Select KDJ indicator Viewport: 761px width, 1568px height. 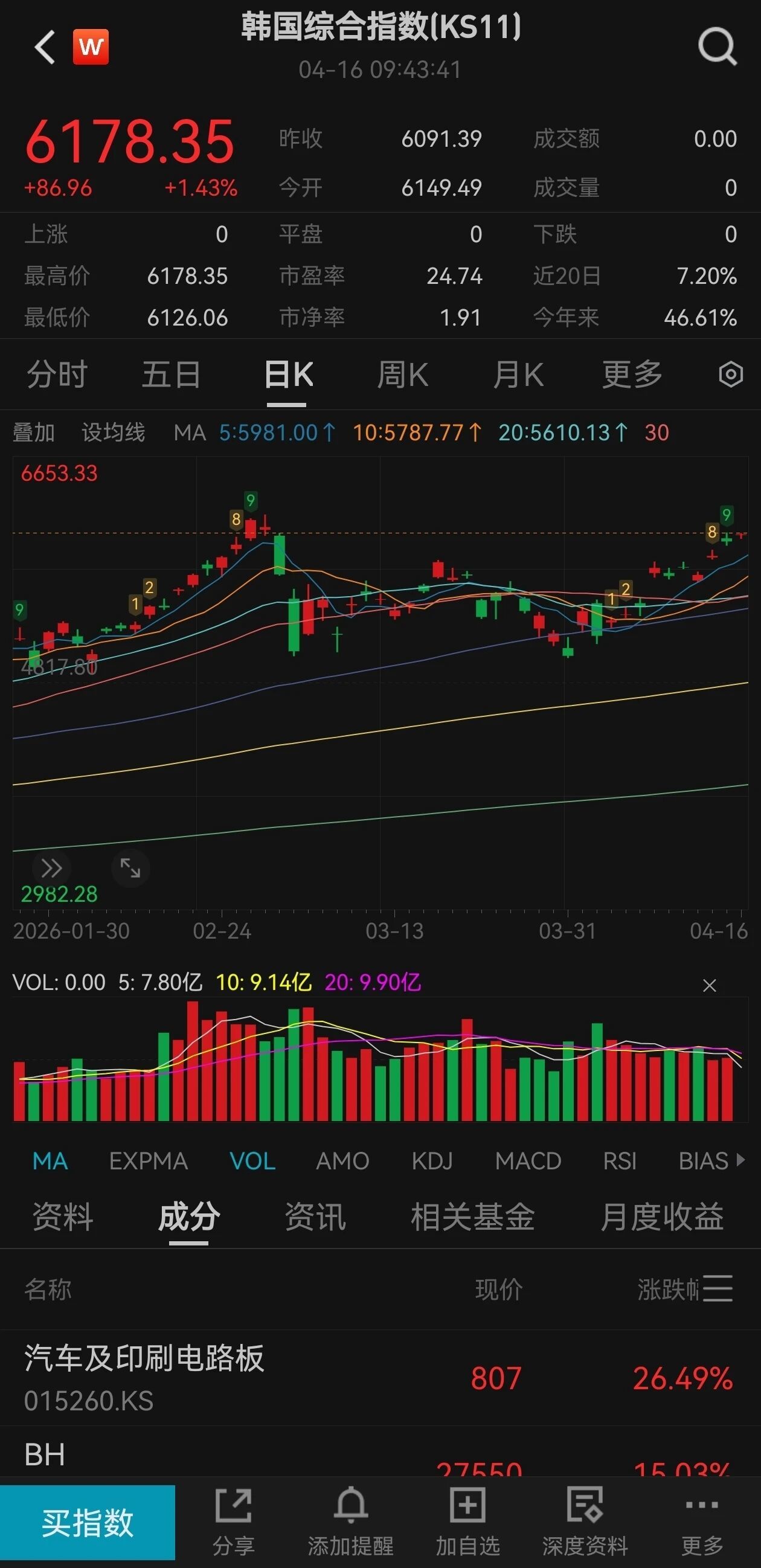pyautogui.click(x=432, y=1161)
